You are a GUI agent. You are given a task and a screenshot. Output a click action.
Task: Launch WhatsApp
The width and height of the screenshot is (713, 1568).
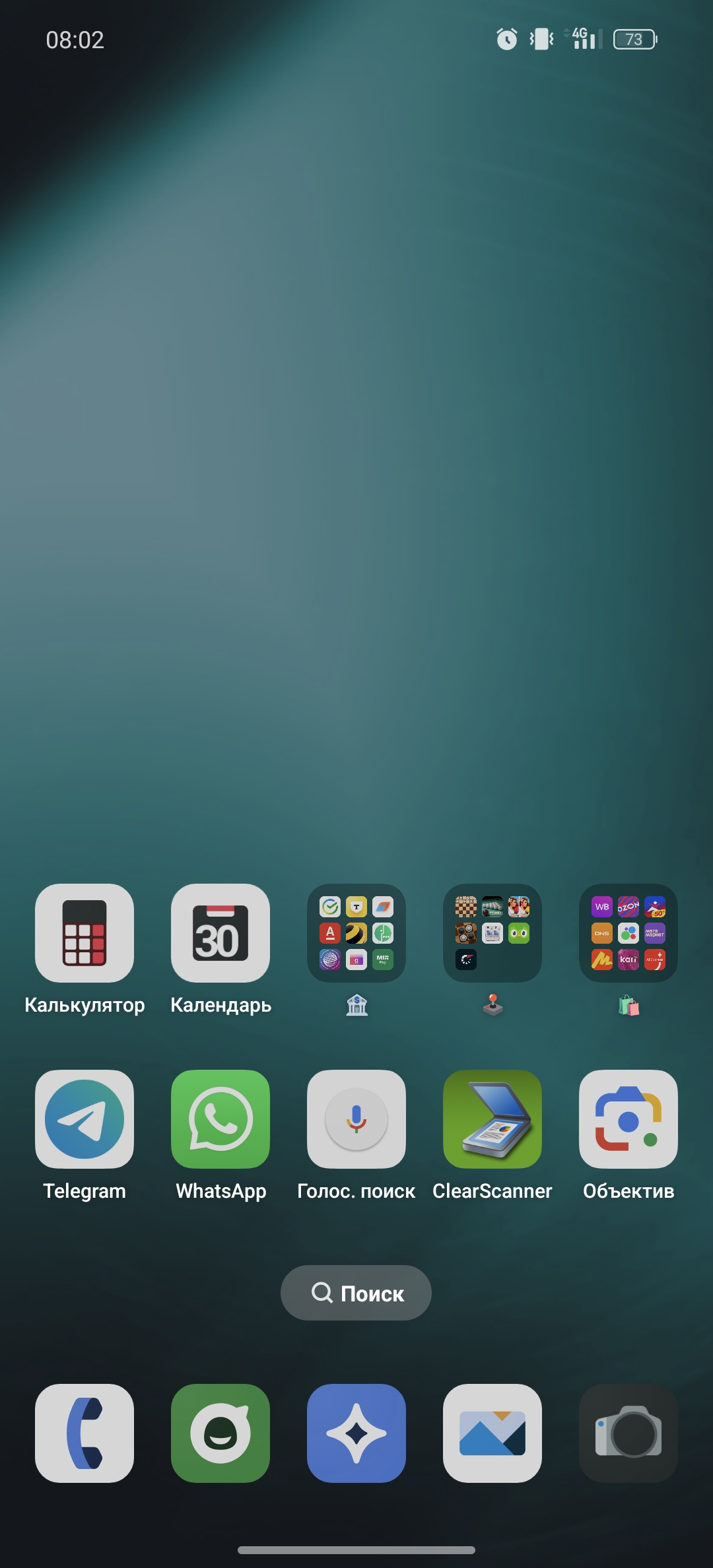coord(221,1119)
